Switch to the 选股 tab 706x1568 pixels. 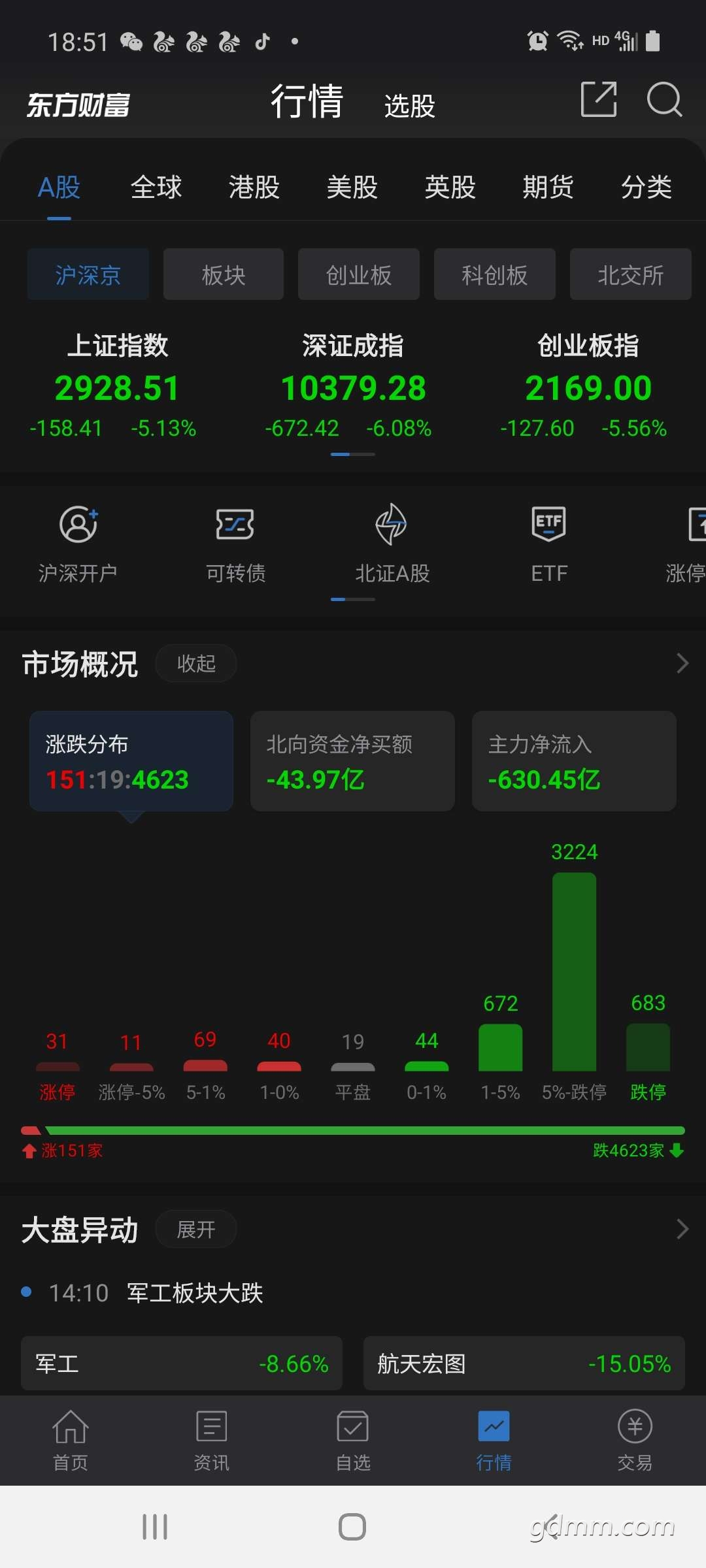click(x=410, y=106)
